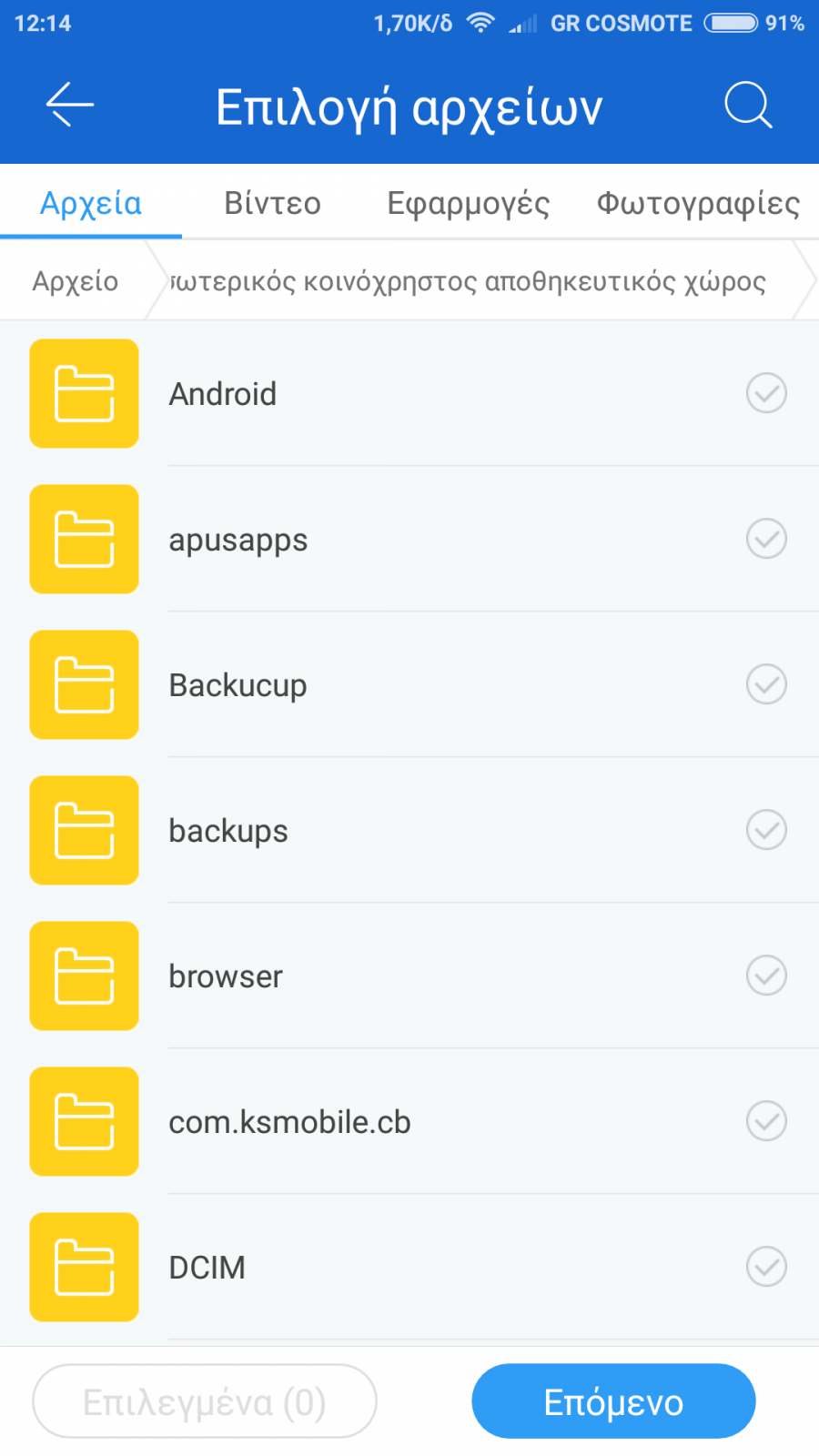Select the backups folder checkmark

766,830
